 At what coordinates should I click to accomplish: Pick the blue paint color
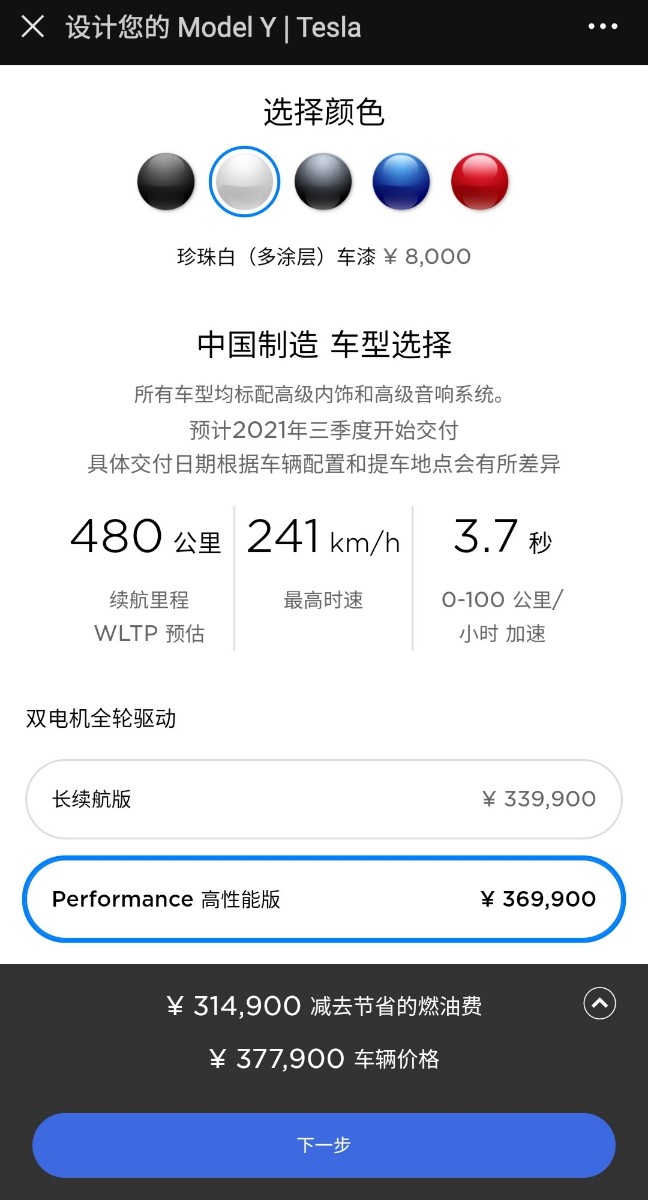401,181
